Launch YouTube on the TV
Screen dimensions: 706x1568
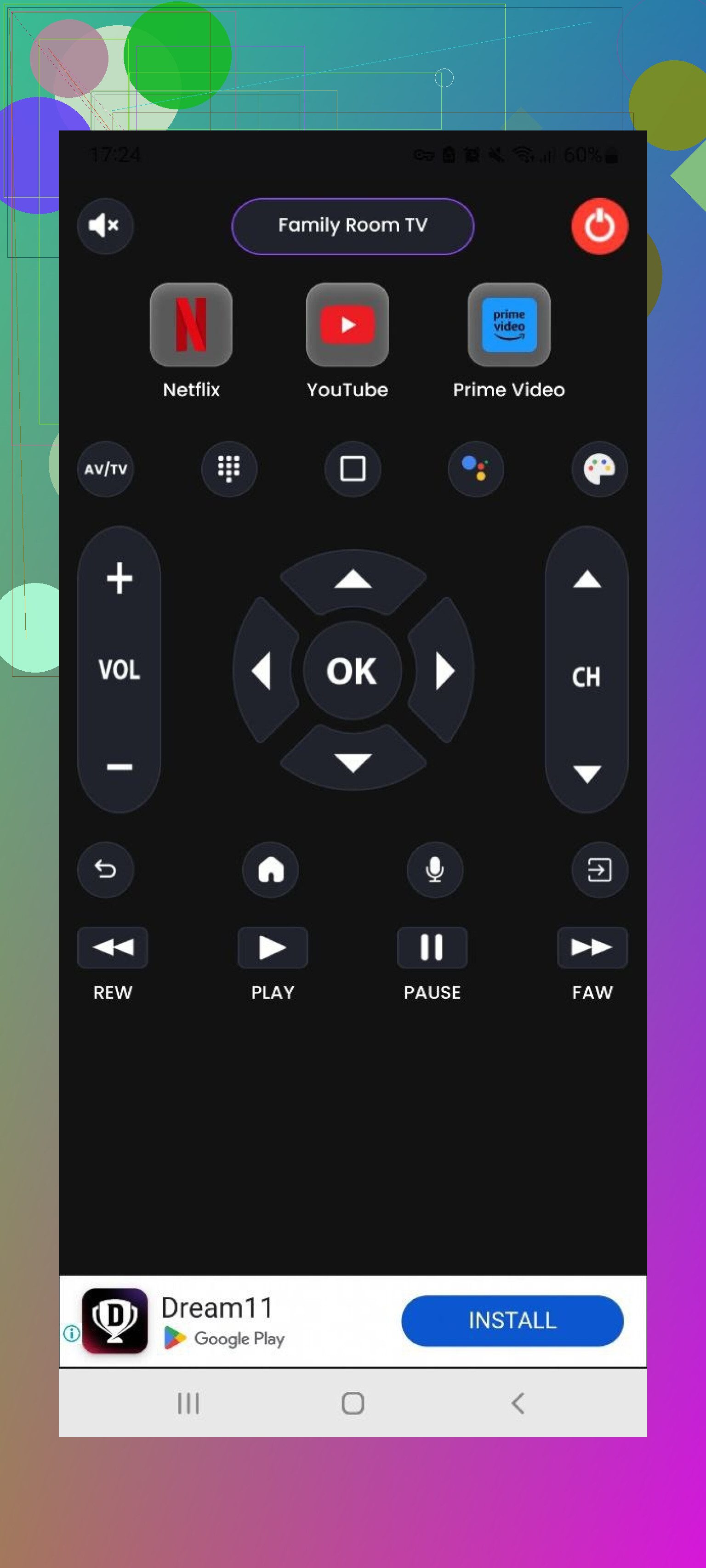pyautogui.click(x=347, y=324)
